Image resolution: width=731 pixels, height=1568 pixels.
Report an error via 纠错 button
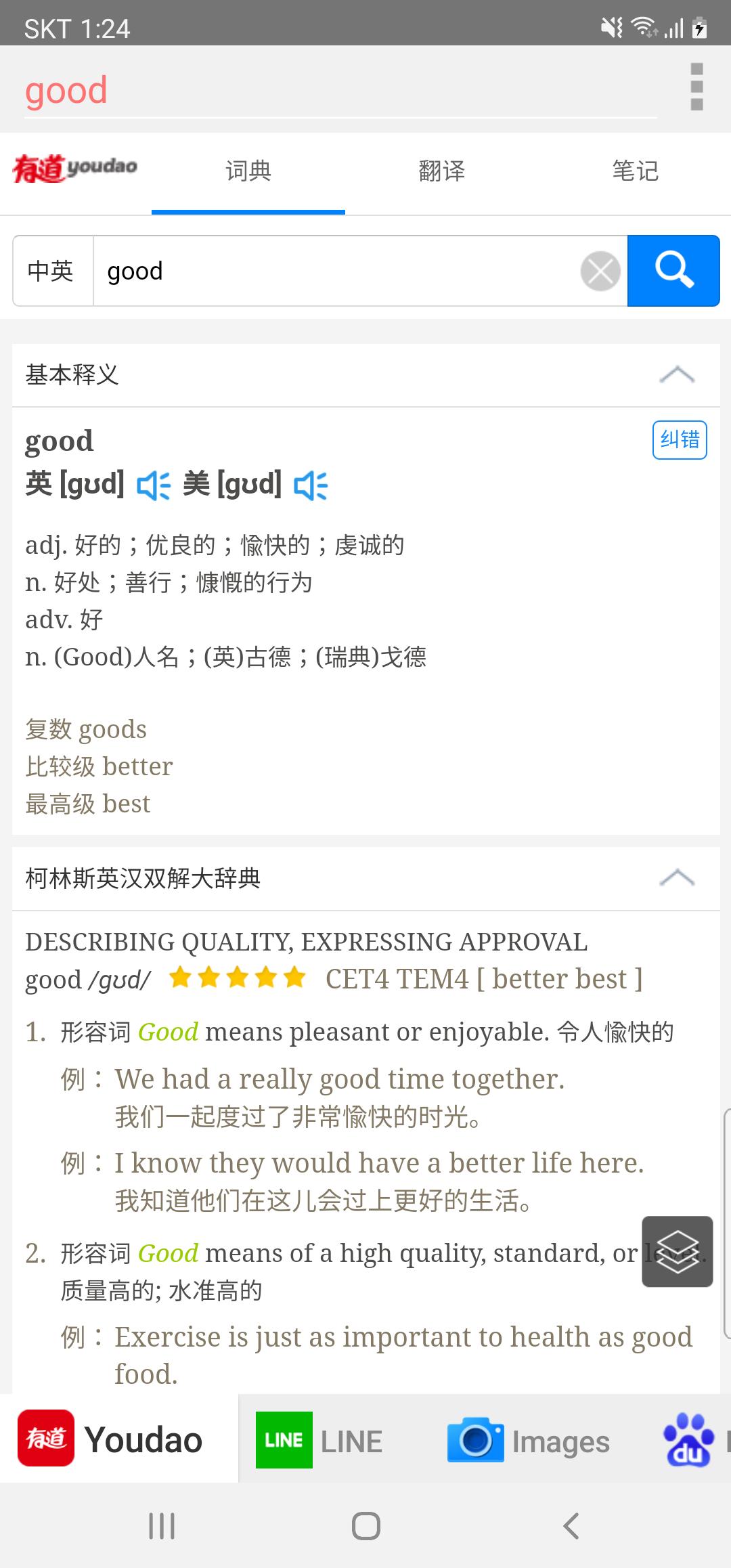click(x=680, y=440)
